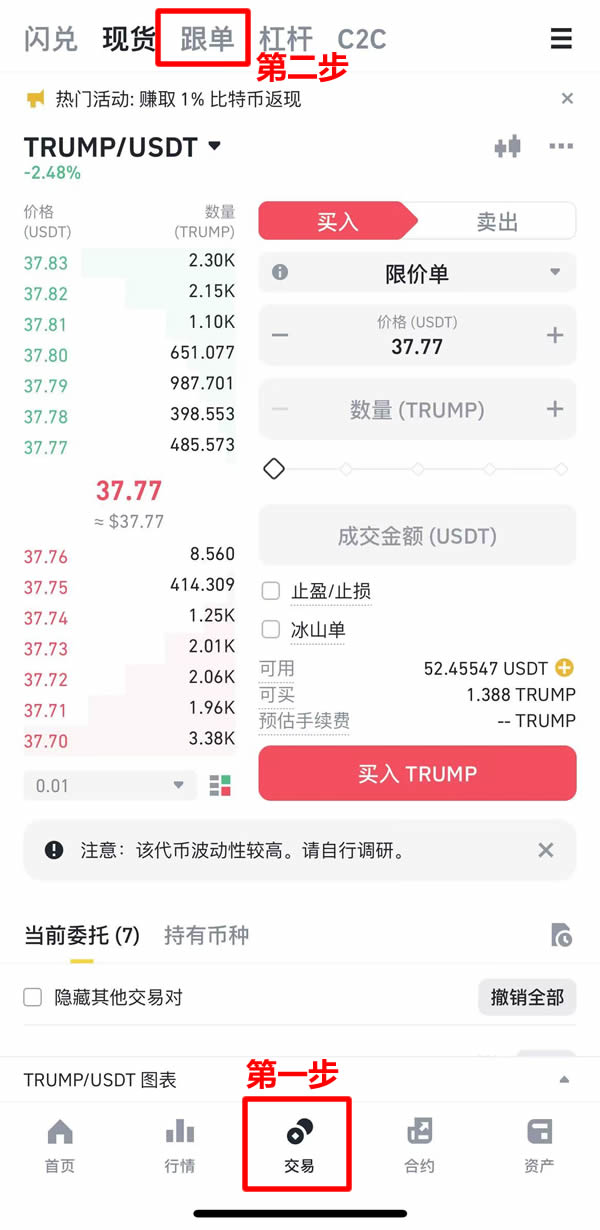600x1230 pixels.
Task: Go to the 资产 tab
Action: [x=539, y=1146]
